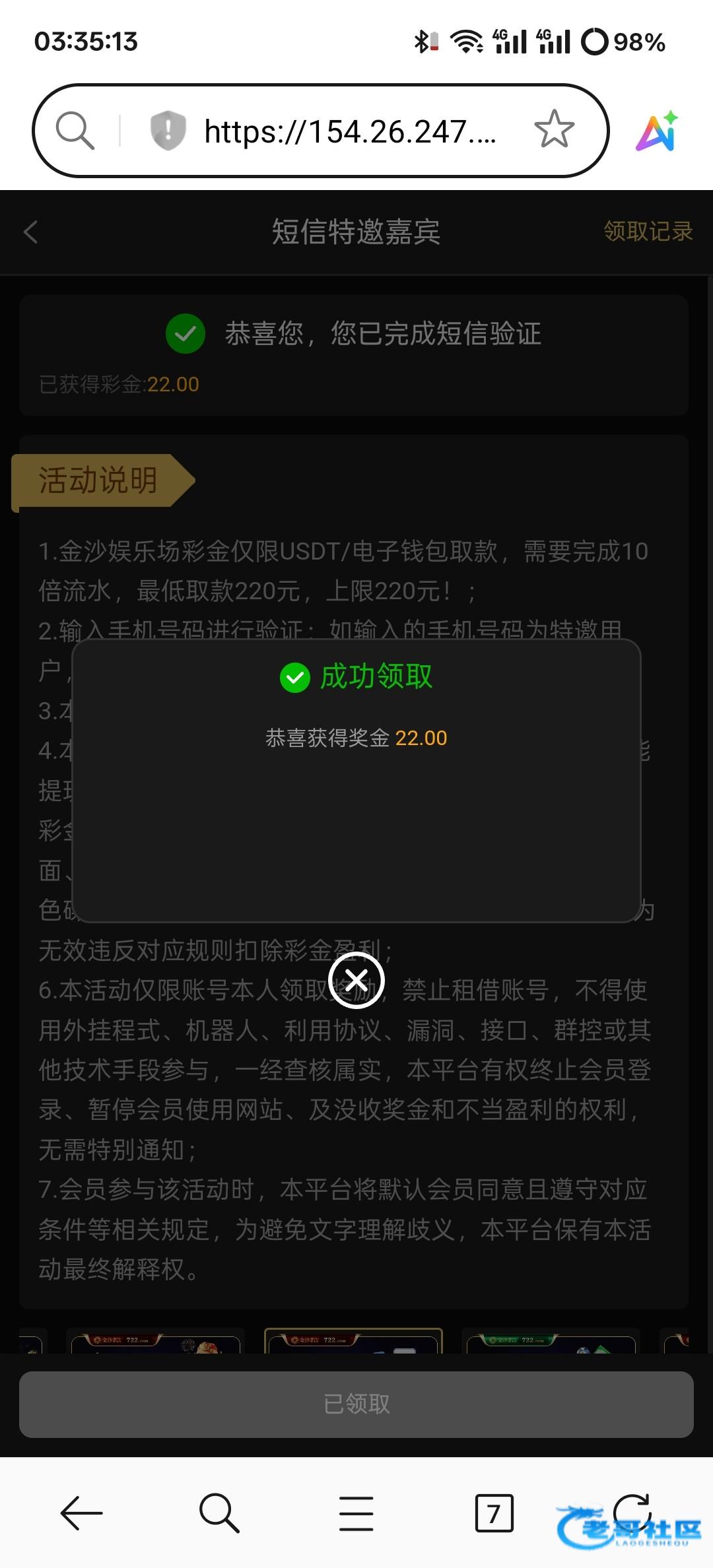
Task: Reload the page with the refresh icon
Action: (632, 1510)
